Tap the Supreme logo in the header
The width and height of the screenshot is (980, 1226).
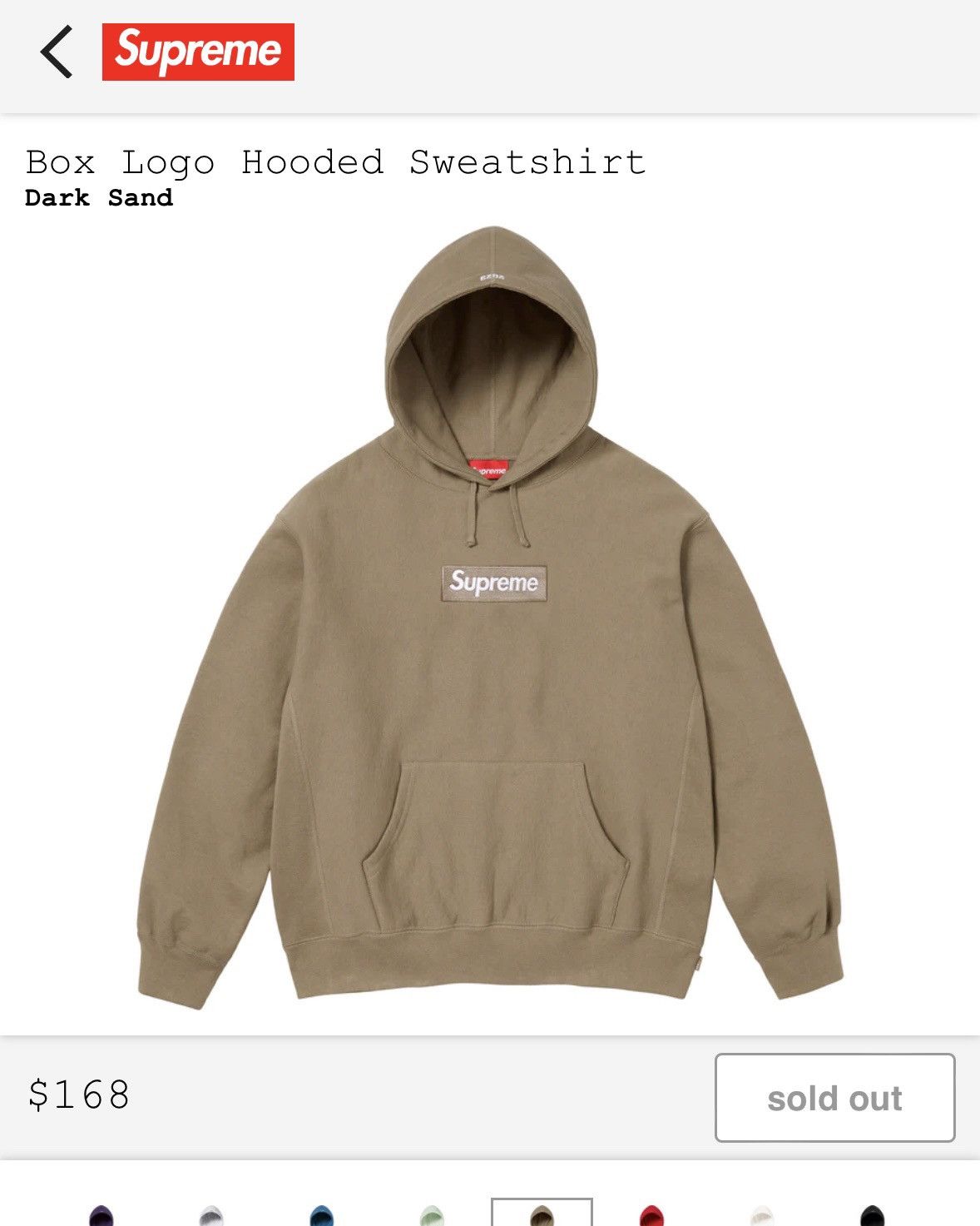coord(198,52)
